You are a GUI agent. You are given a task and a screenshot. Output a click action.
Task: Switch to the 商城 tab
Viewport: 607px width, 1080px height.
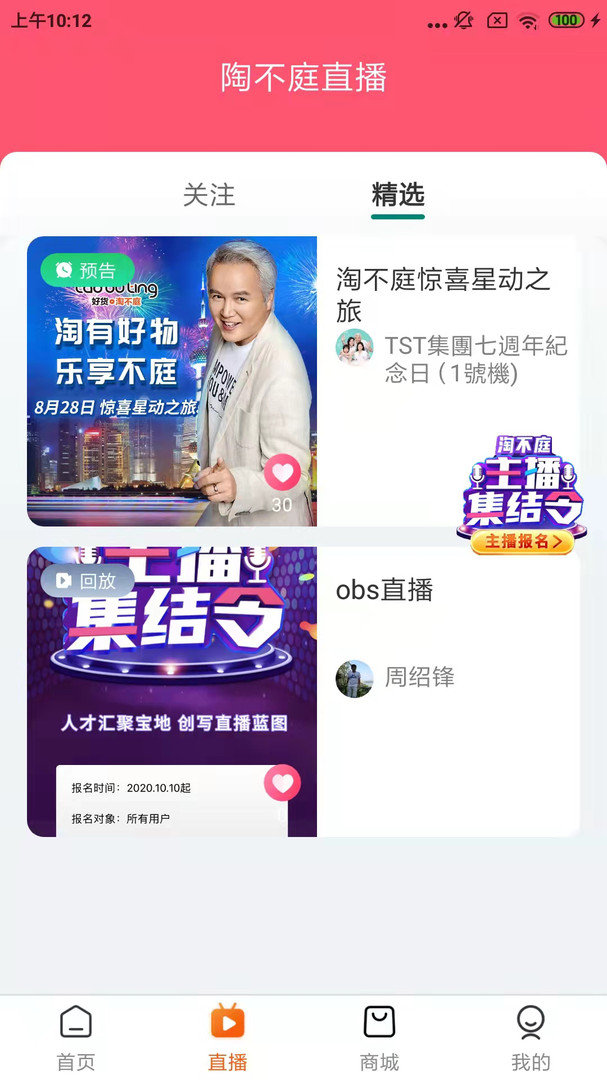click(x=379, y=1037)
